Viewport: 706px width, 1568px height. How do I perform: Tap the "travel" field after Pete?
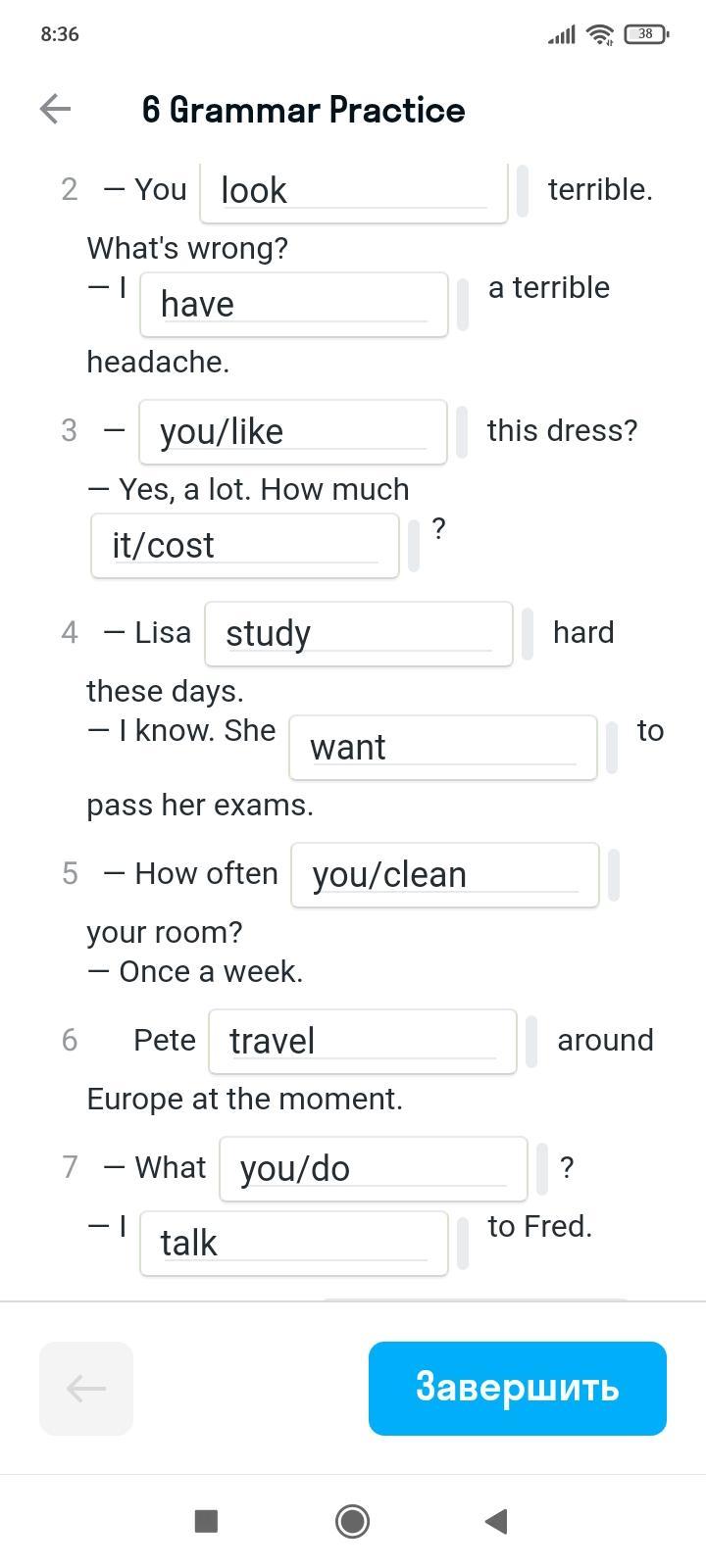tap(363, 1042)
